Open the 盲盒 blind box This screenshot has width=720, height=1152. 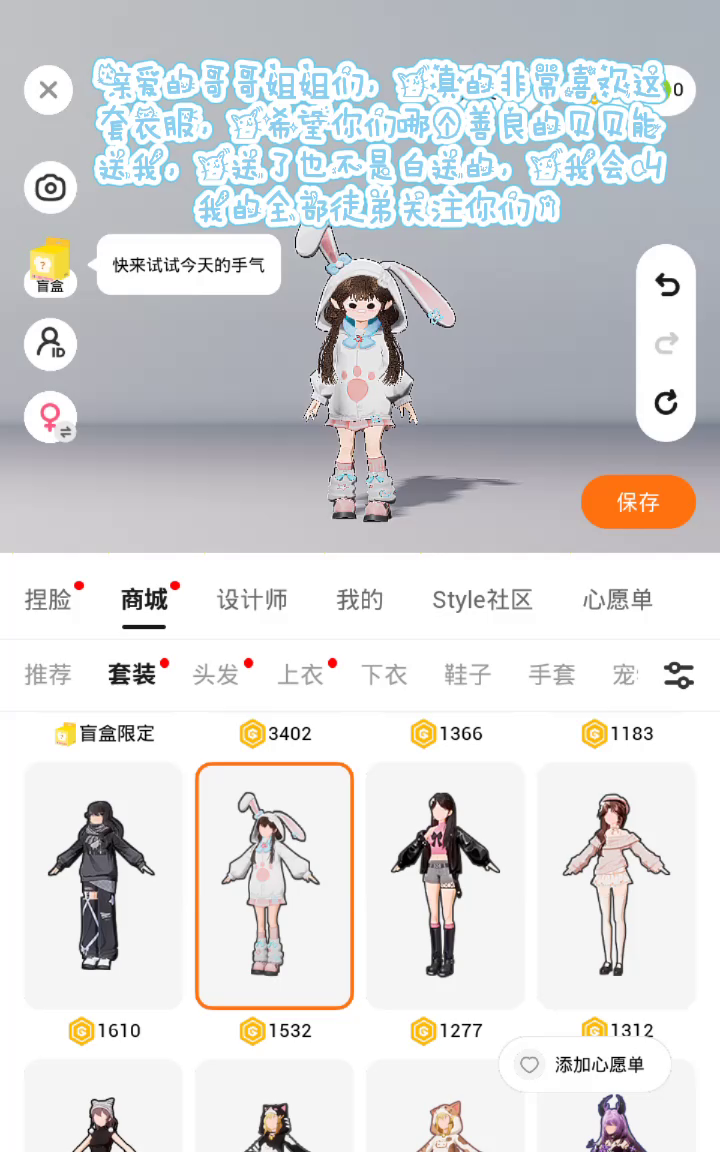(50, 266)
